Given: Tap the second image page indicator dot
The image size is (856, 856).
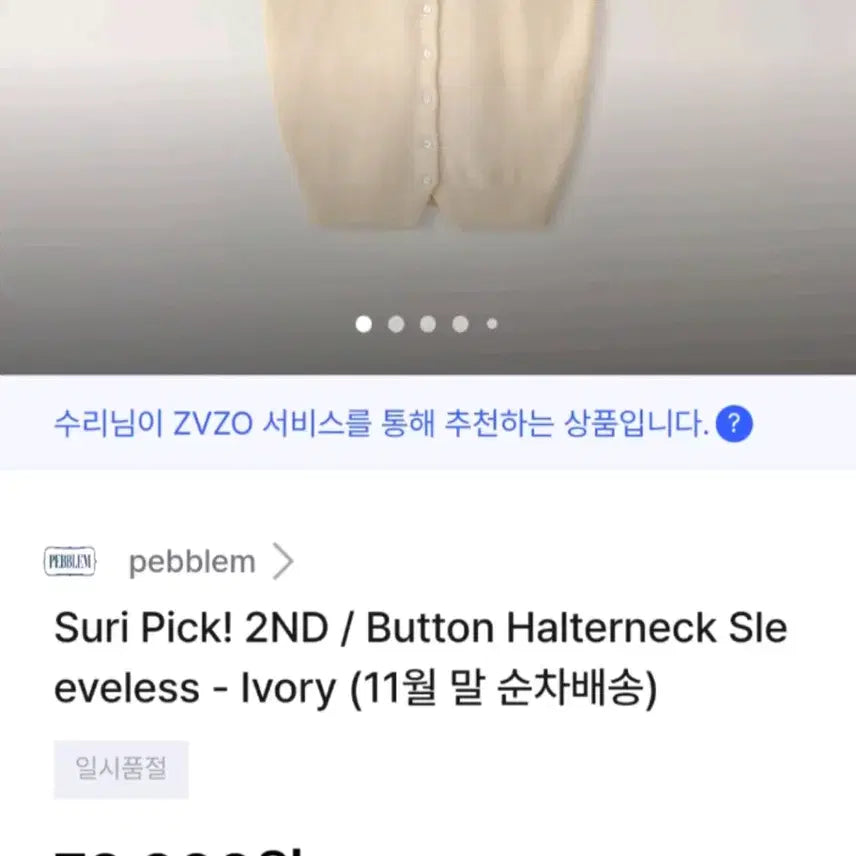Looking at the screenshot, I should (x=396, y=324).
